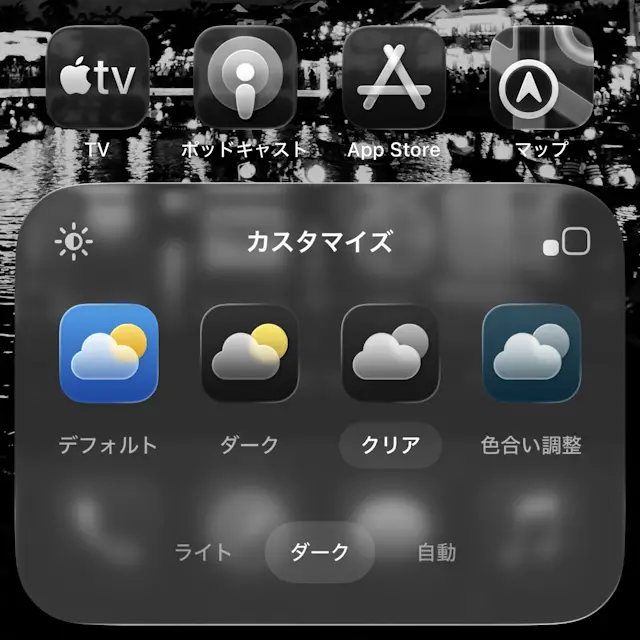Open the App Store
This screenshot has width=640, height=640.
point(393,77)
